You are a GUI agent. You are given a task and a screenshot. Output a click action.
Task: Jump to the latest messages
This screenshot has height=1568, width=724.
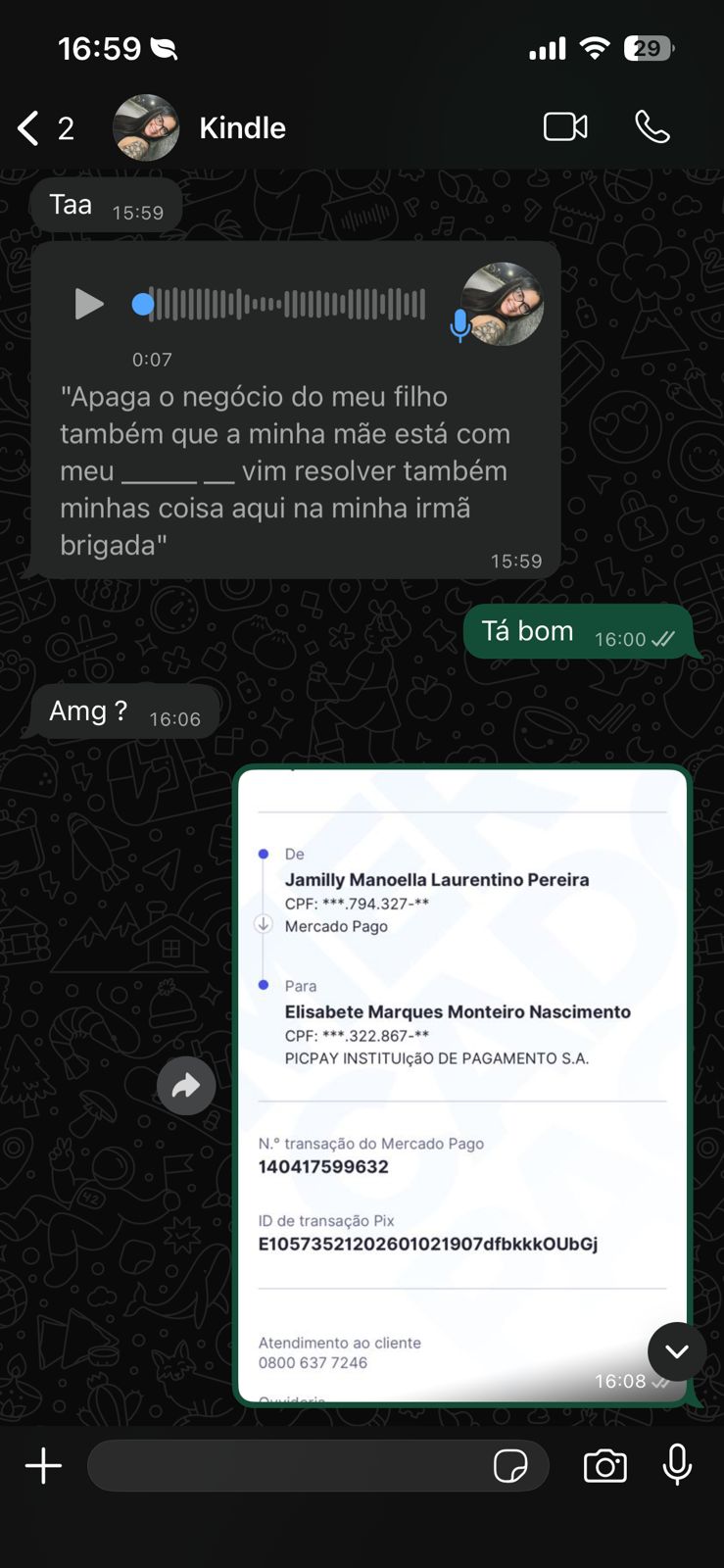[x=676, y=1351]
